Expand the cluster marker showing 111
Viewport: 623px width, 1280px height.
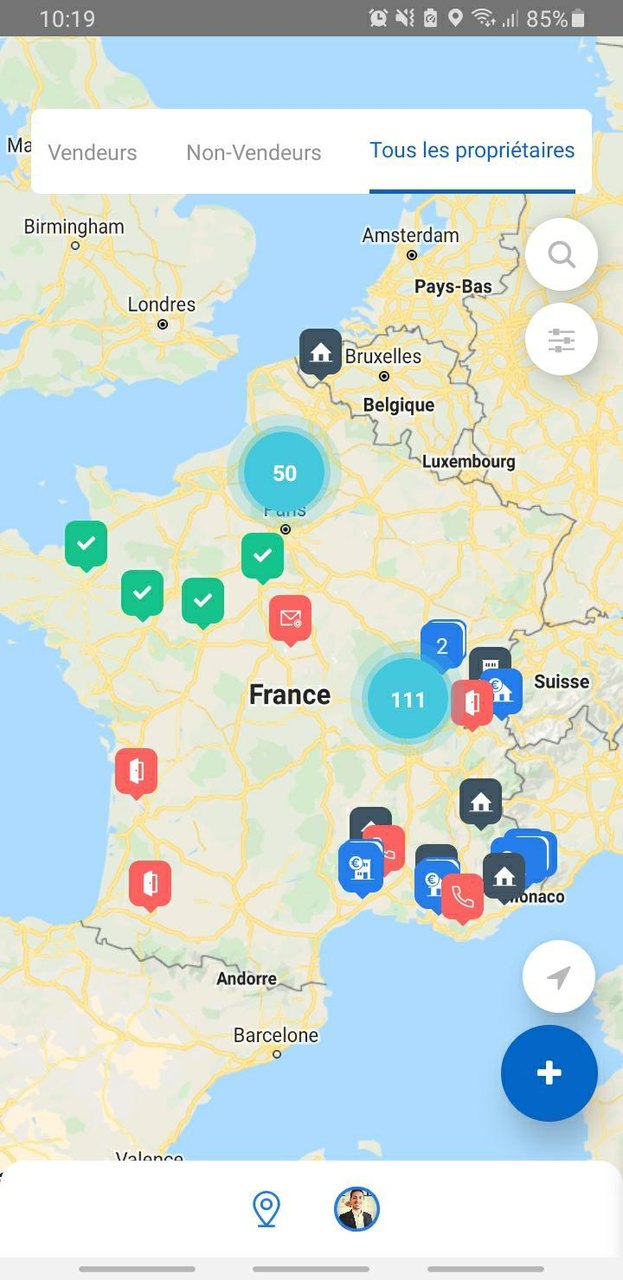pos(408,699)
